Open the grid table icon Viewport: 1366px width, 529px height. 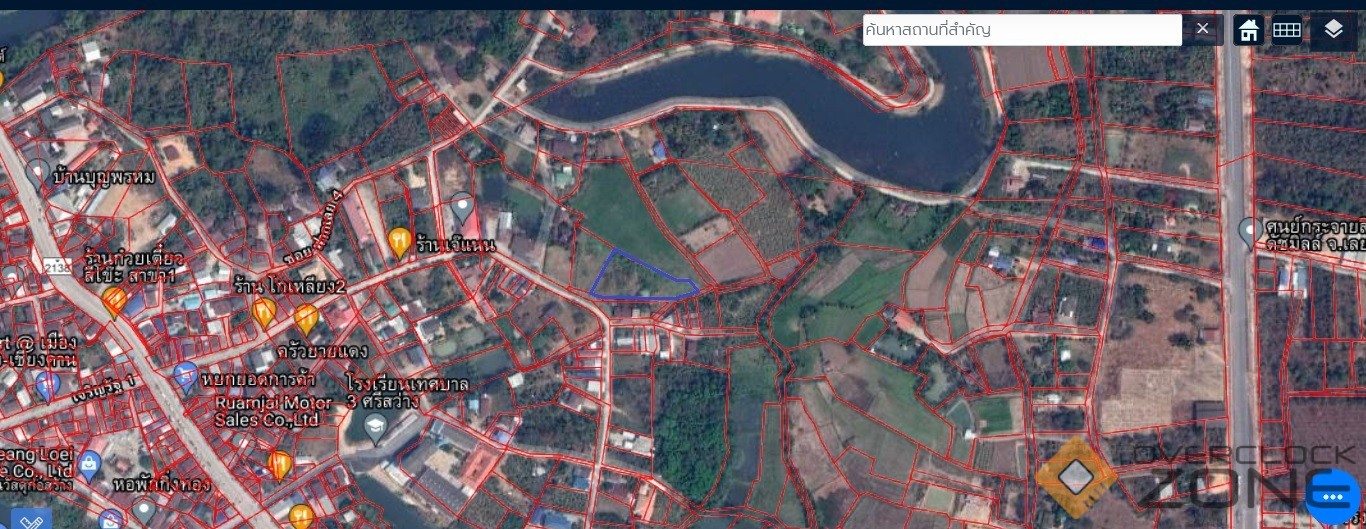click(1286, 30)
